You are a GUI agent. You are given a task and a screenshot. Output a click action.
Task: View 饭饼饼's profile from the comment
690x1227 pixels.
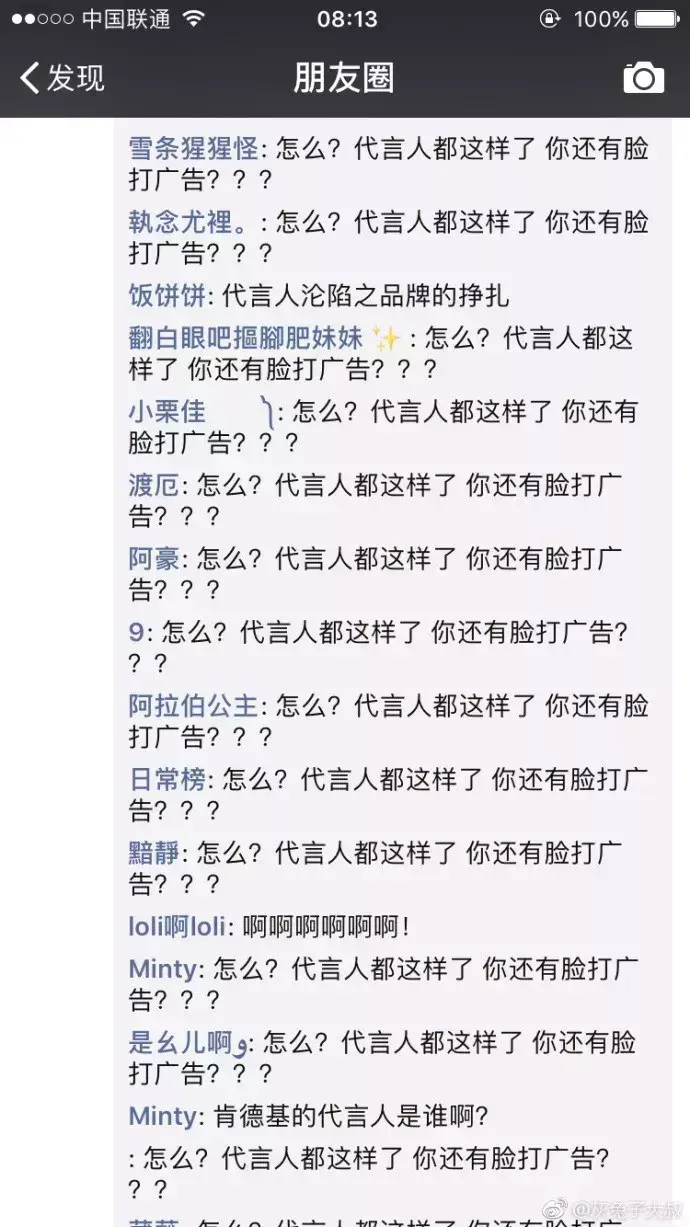click(x=166, y=296)
